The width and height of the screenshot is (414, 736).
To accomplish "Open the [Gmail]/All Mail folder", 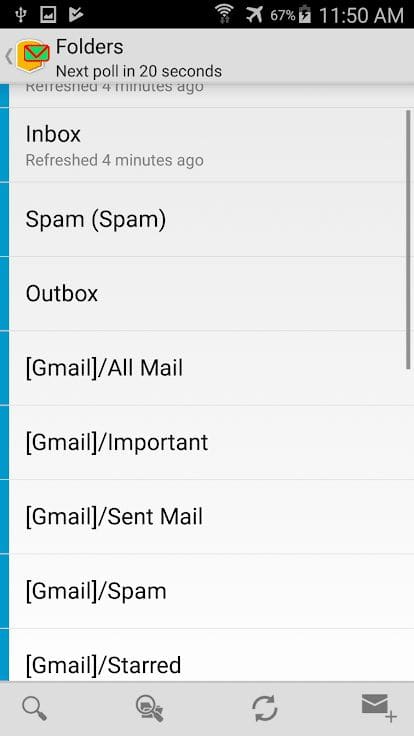I will (207, 368).
